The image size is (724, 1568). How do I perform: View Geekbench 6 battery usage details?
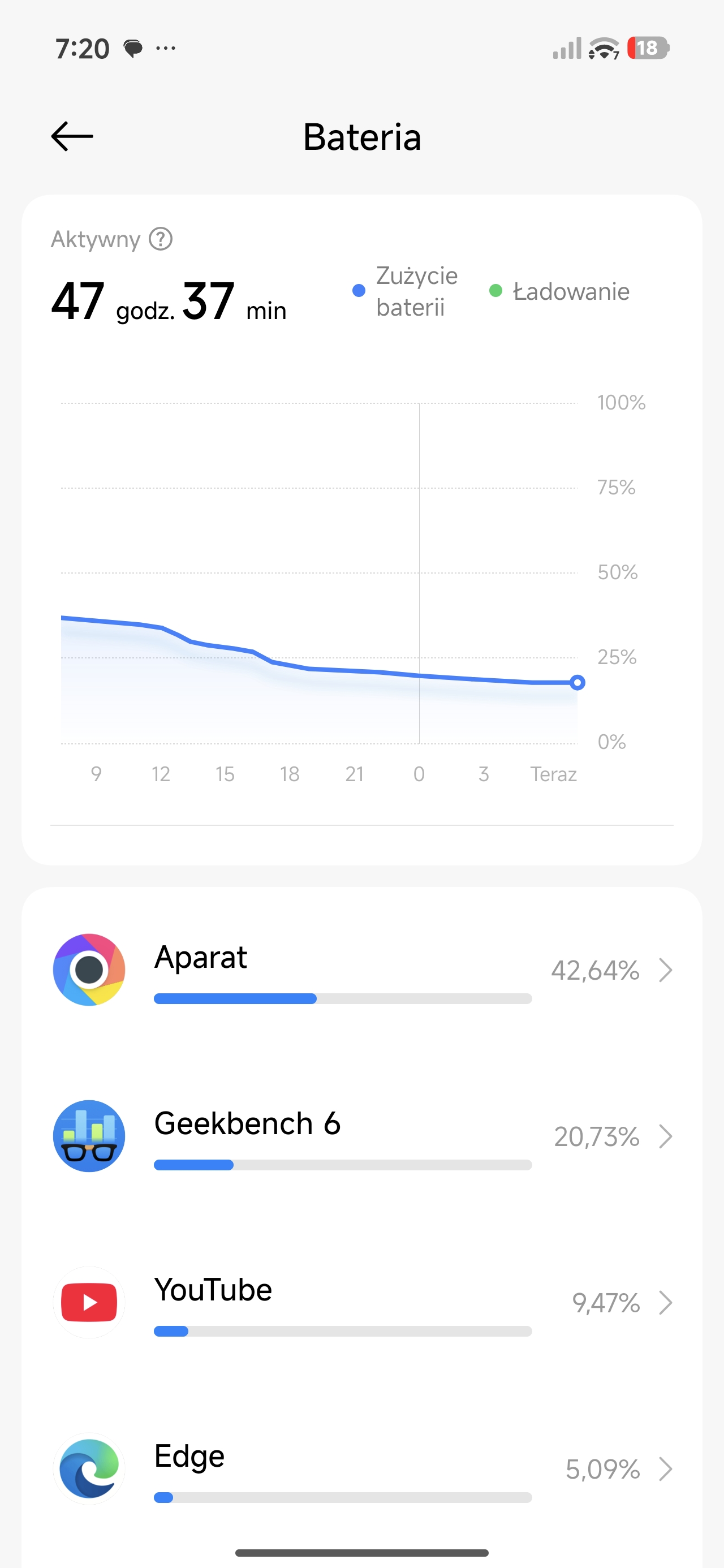click(x=361, y=1136)
